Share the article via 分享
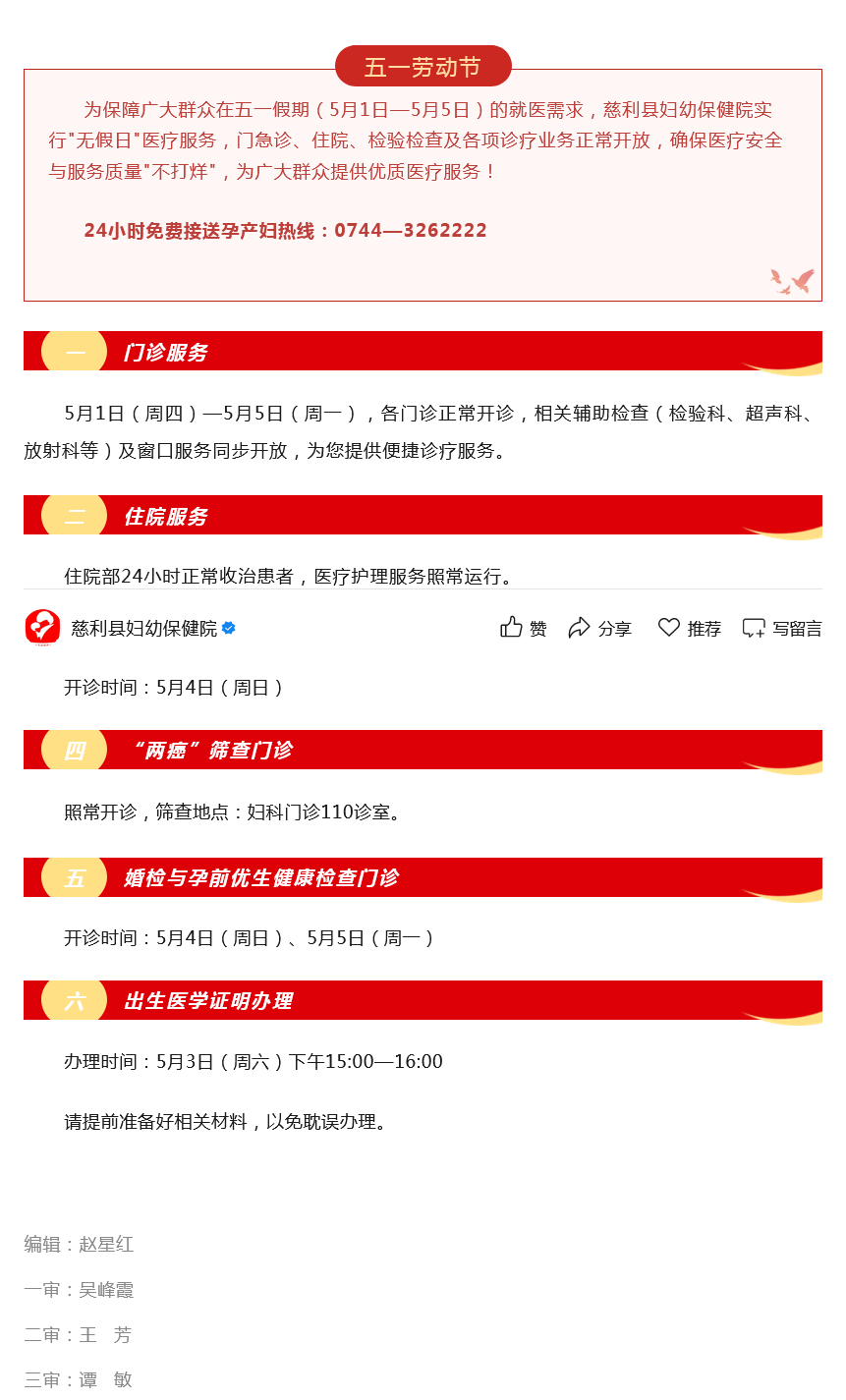This screenshot has width=846, height=1400. coord(599,628)
